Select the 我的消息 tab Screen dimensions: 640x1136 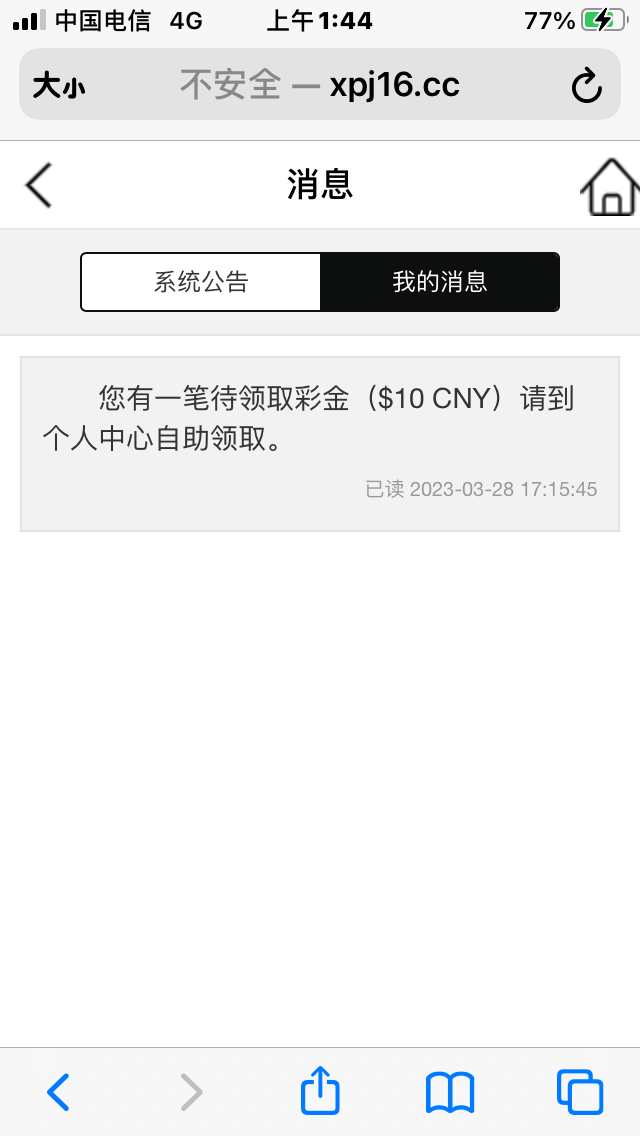pos(440,282)
